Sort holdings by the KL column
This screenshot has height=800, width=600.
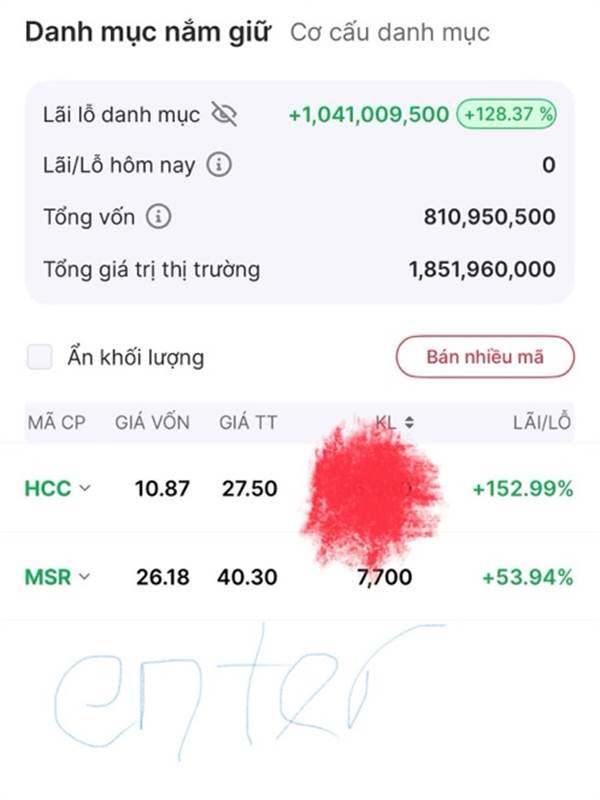click(x=395, y=422)
